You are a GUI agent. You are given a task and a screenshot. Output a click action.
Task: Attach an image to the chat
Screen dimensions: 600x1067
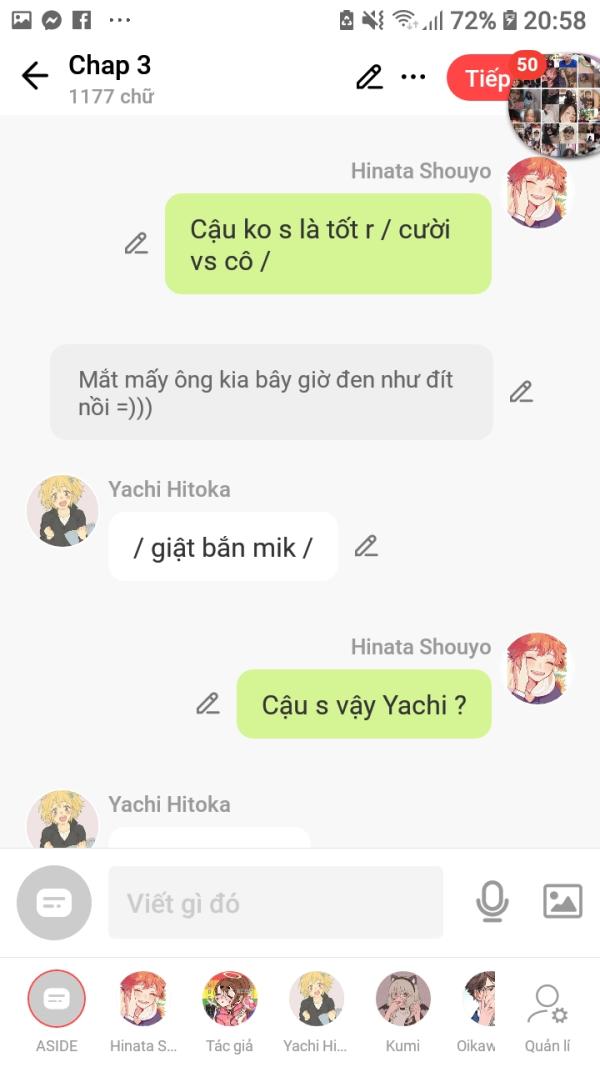coord(563,902)
